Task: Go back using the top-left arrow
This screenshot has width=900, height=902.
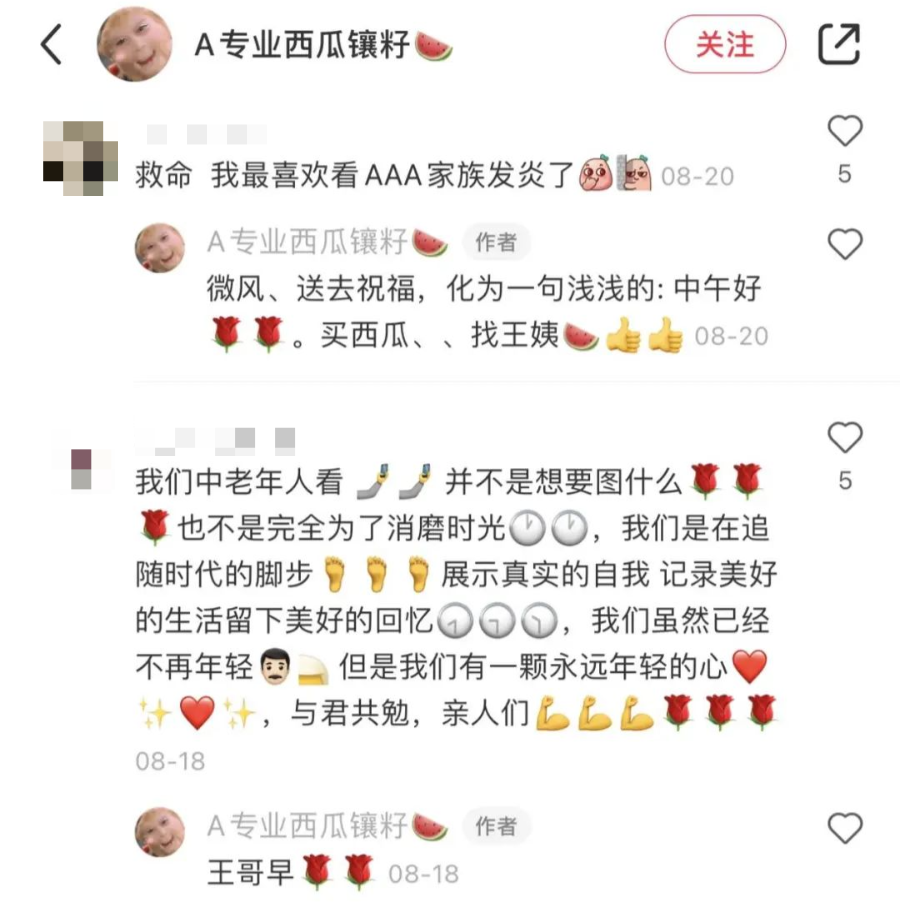Action: click(51, 45)
